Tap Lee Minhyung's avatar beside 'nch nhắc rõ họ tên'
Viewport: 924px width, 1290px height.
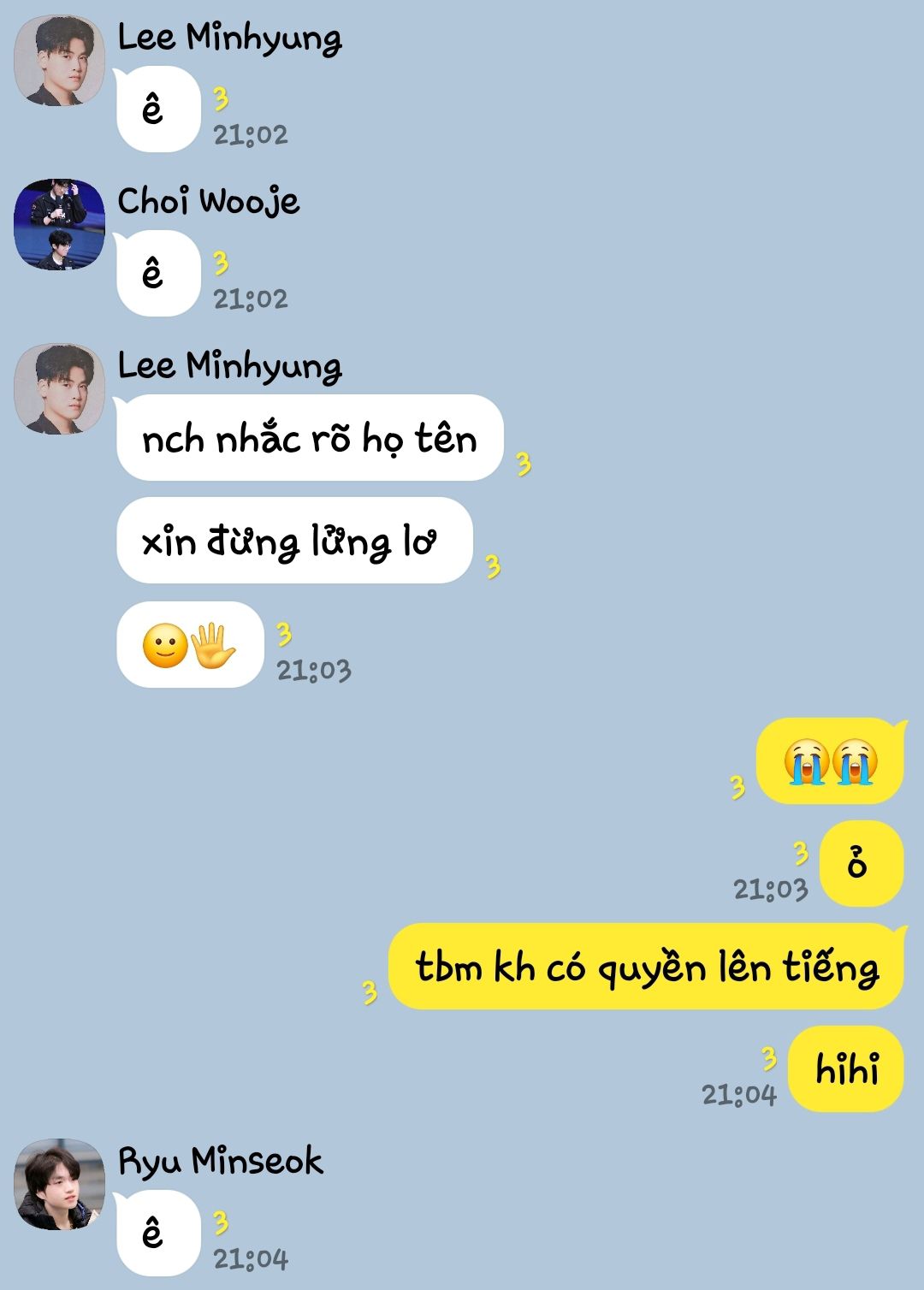(x=59, y=389)
